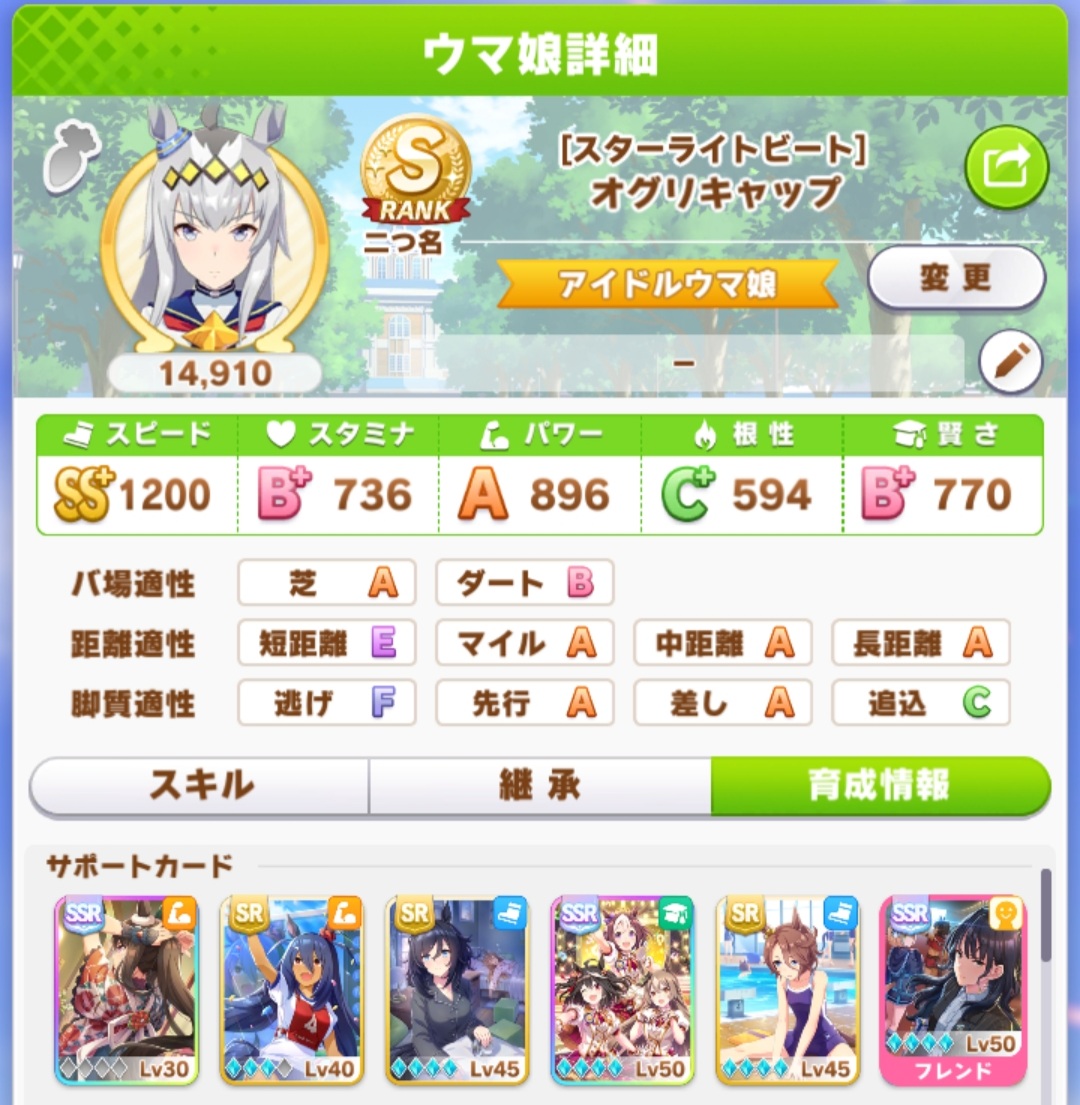Open the Lv50 フレンド support card
Image resolution: width=1080 pixels, height=1105 pixels.
(953, 988)
